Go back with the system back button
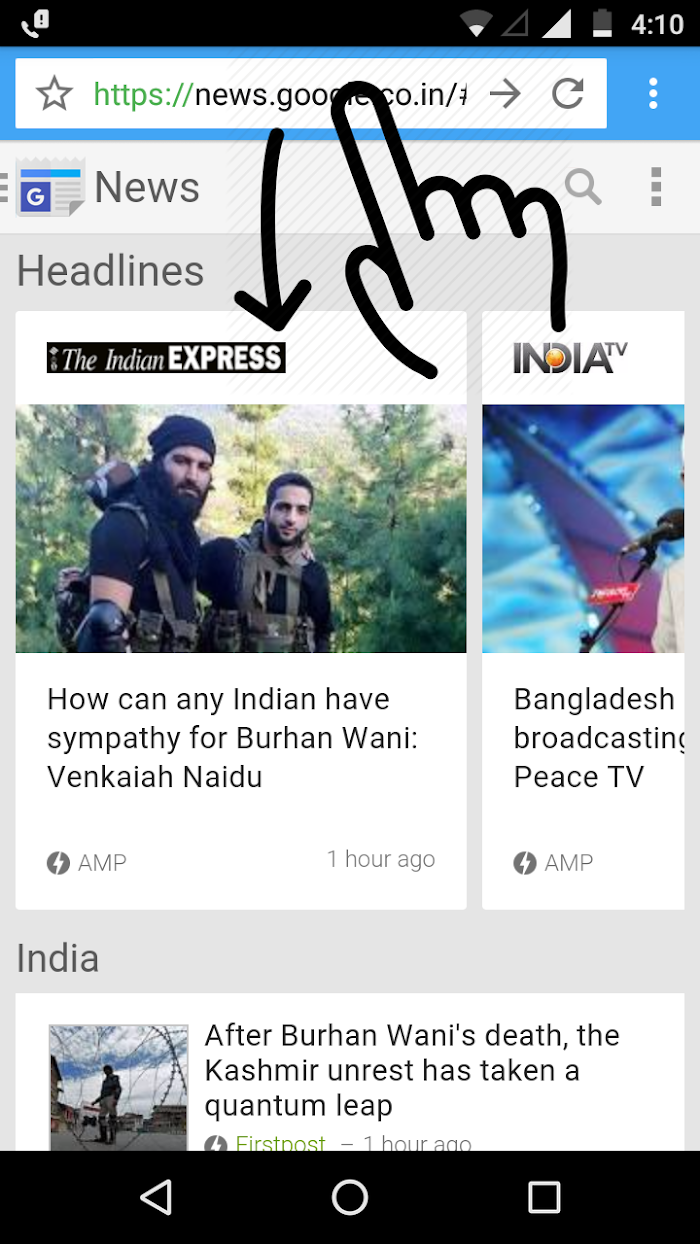The width and height of the screenshot is (700, 1244). [x=156, y=1197]
